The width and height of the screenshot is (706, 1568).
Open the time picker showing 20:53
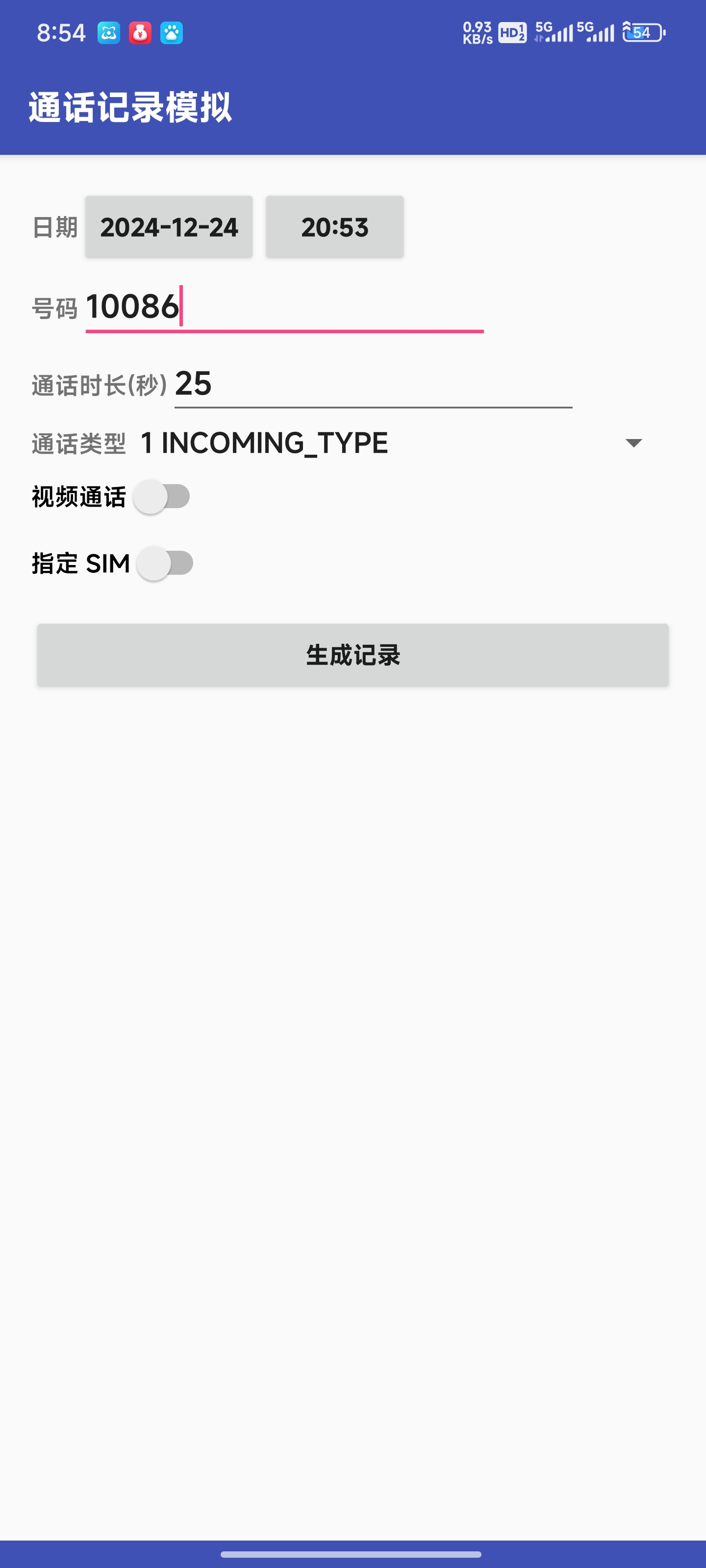tap(334, 227)
